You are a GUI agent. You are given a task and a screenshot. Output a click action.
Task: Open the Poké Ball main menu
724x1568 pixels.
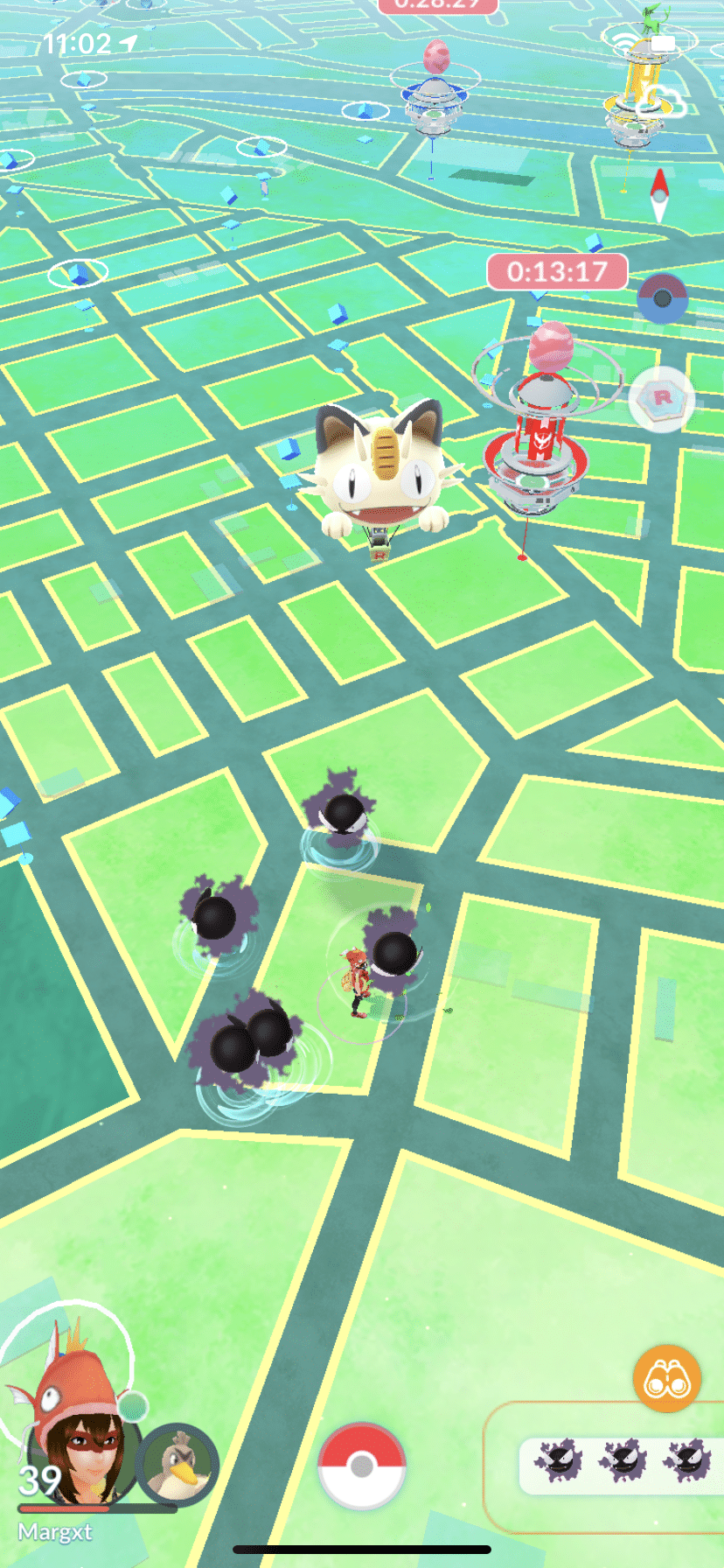coord(362,1466)
